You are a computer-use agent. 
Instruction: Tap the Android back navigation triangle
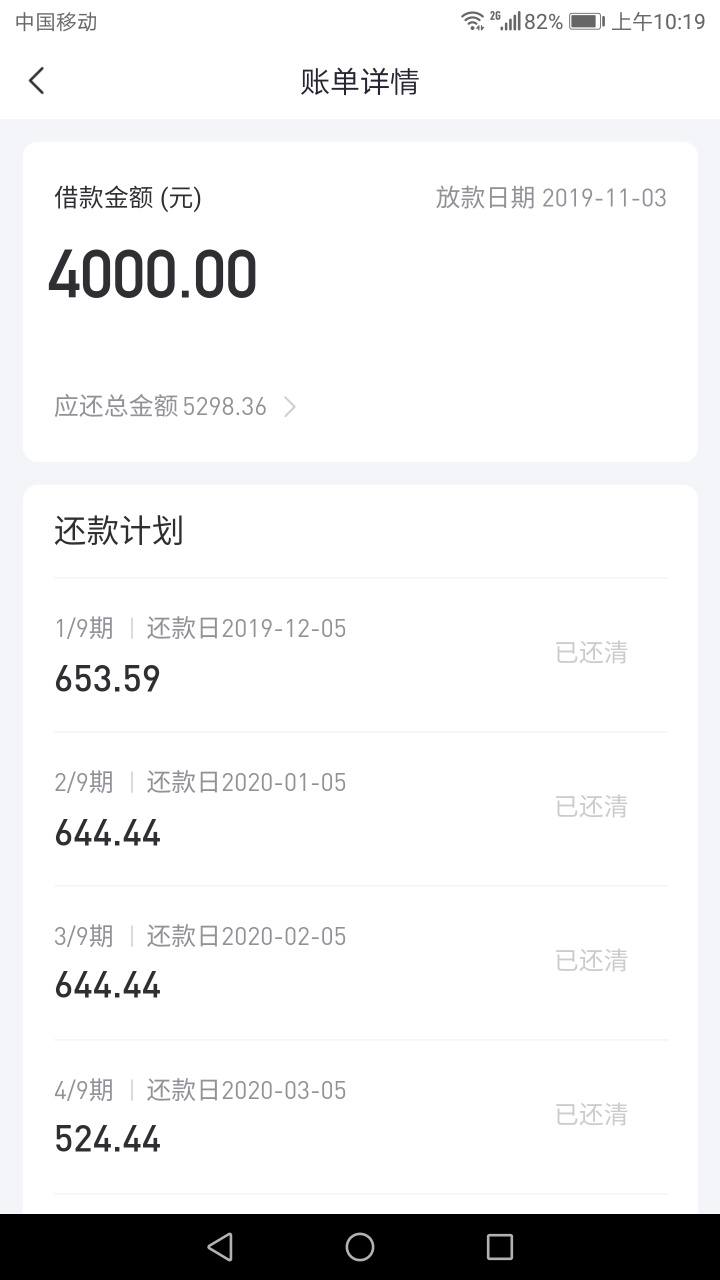(220, 1247)
